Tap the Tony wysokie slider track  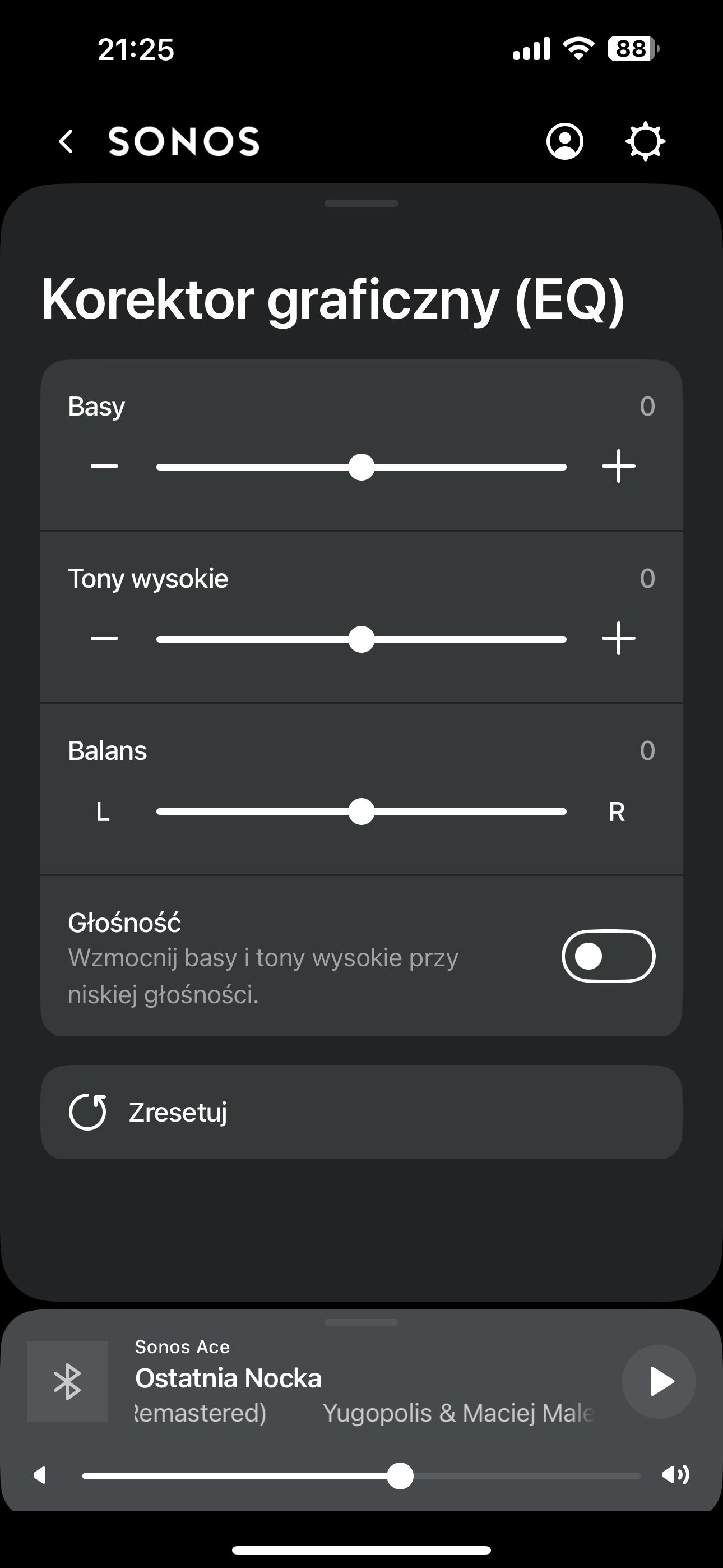pyautogui.click(x=361, y=639)
